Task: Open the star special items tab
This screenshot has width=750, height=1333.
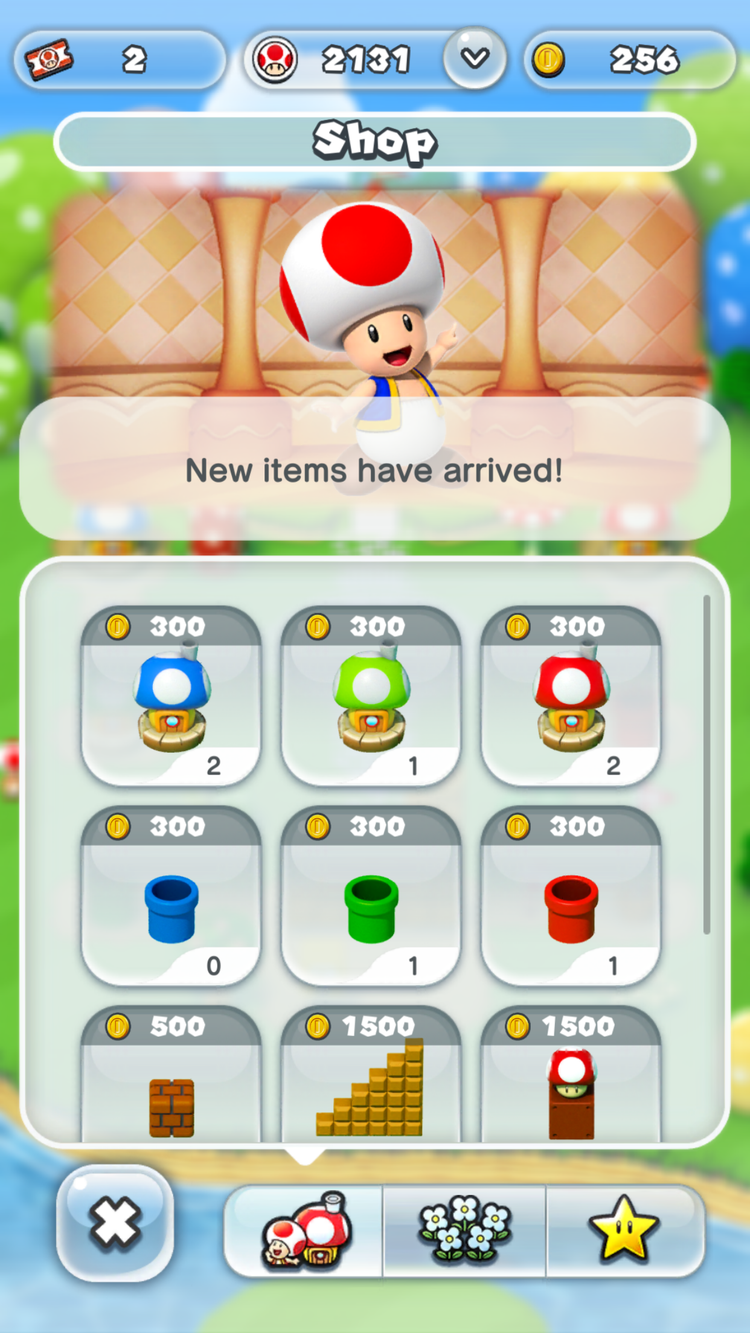Action: click(625, 1231)
